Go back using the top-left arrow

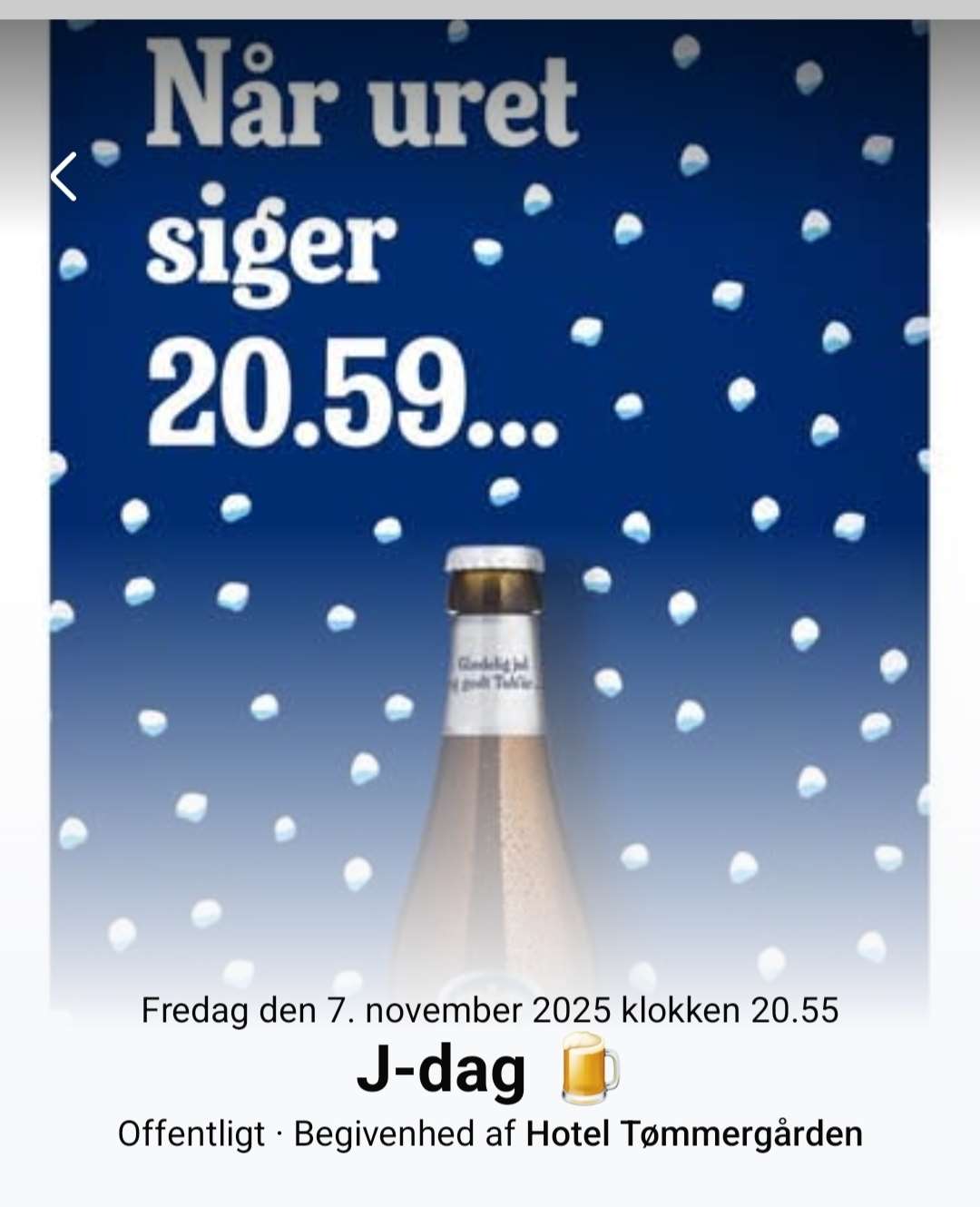[64, 177]
